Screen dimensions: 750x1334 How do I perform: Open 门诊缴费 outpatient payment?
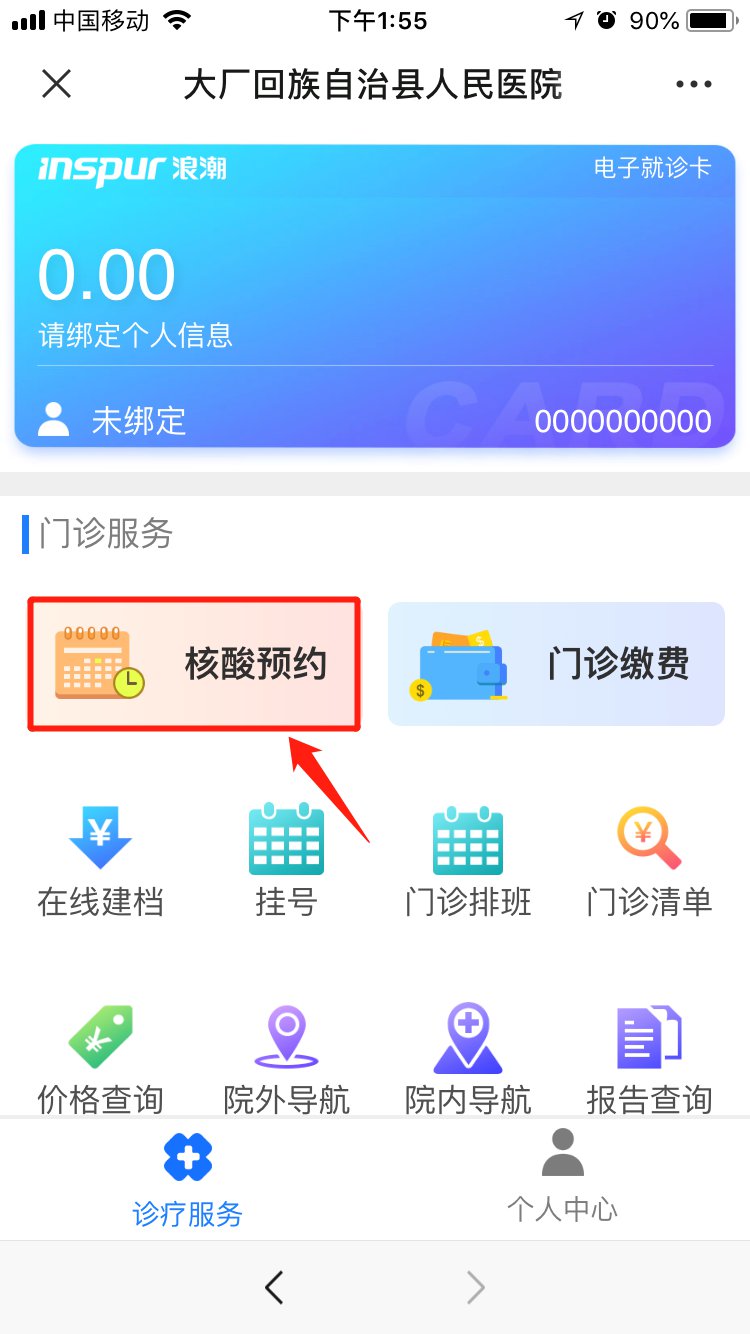click(556, 664)
